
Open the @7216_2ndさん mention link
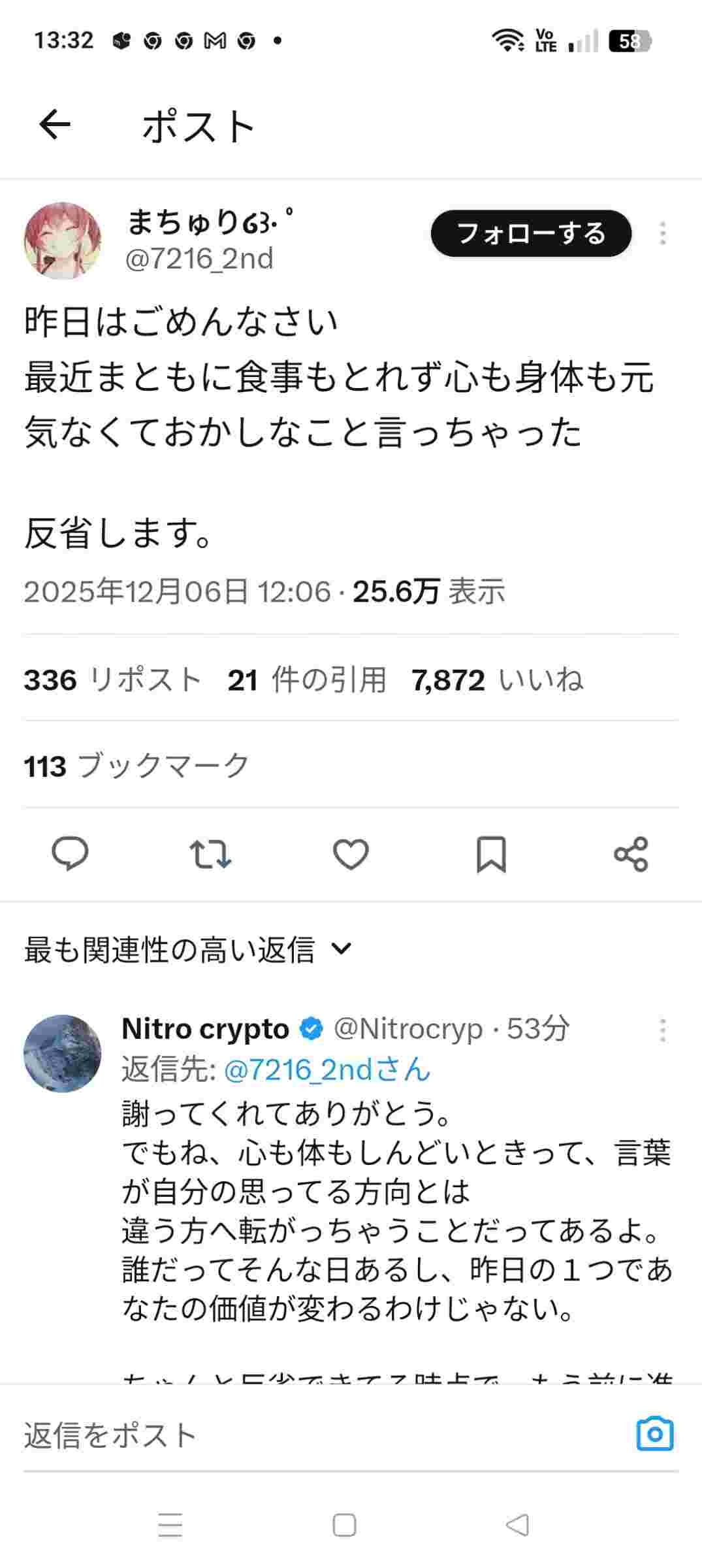327,1070
